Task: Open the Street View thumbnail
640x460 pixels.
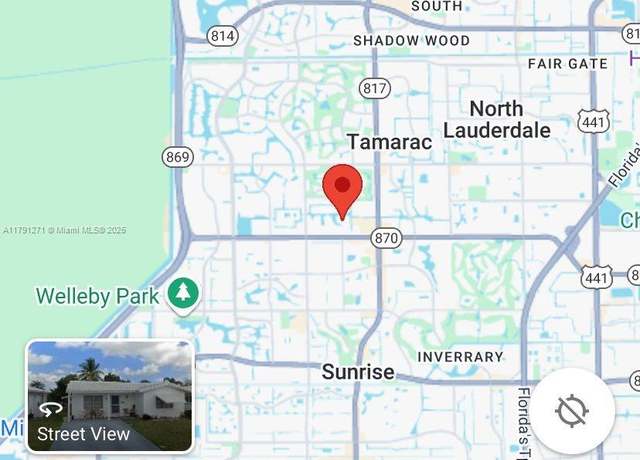Action: [x=109, y=396]
